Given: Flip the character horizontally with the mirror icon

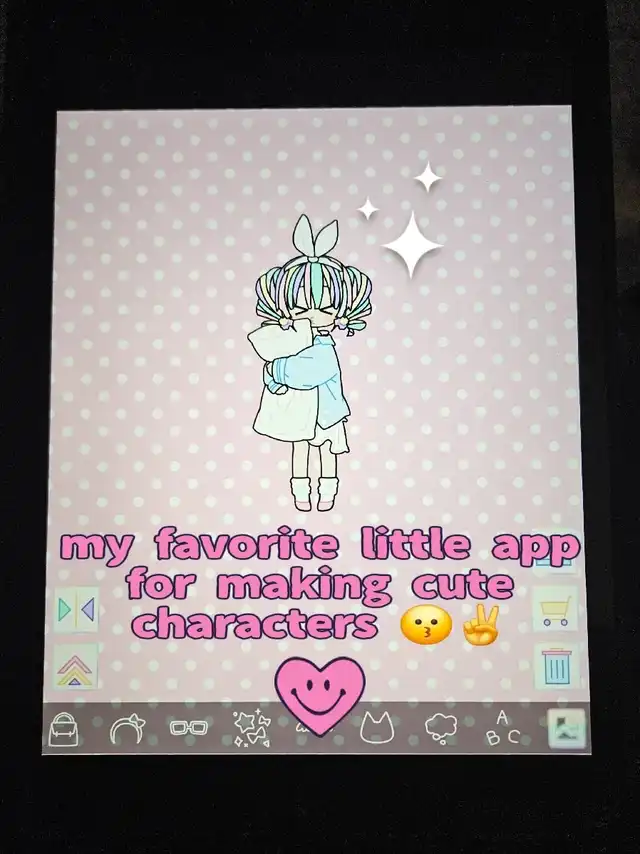Looking at the screenshot, I should click(x=76, y=609).
